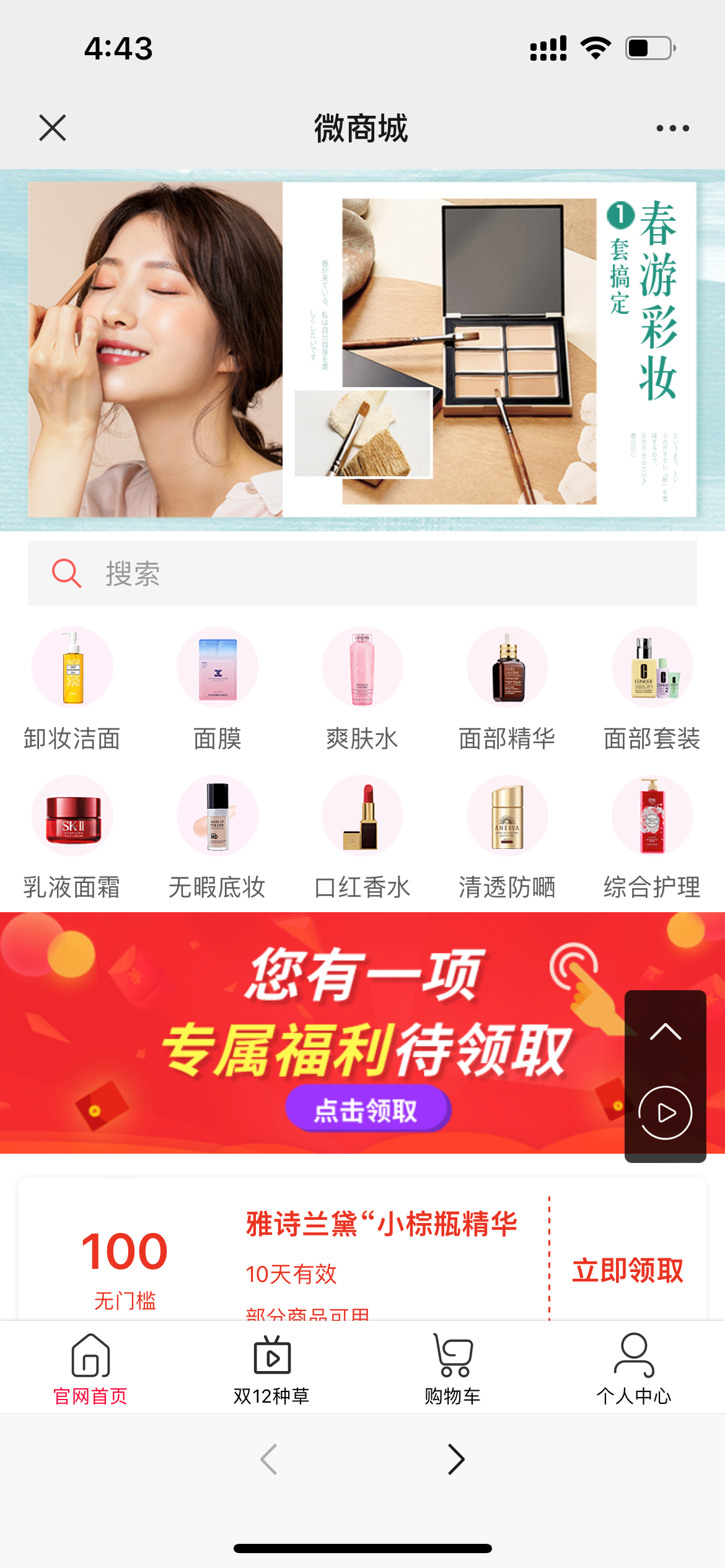Go to the 个人中心 tab

point(634,1370)
